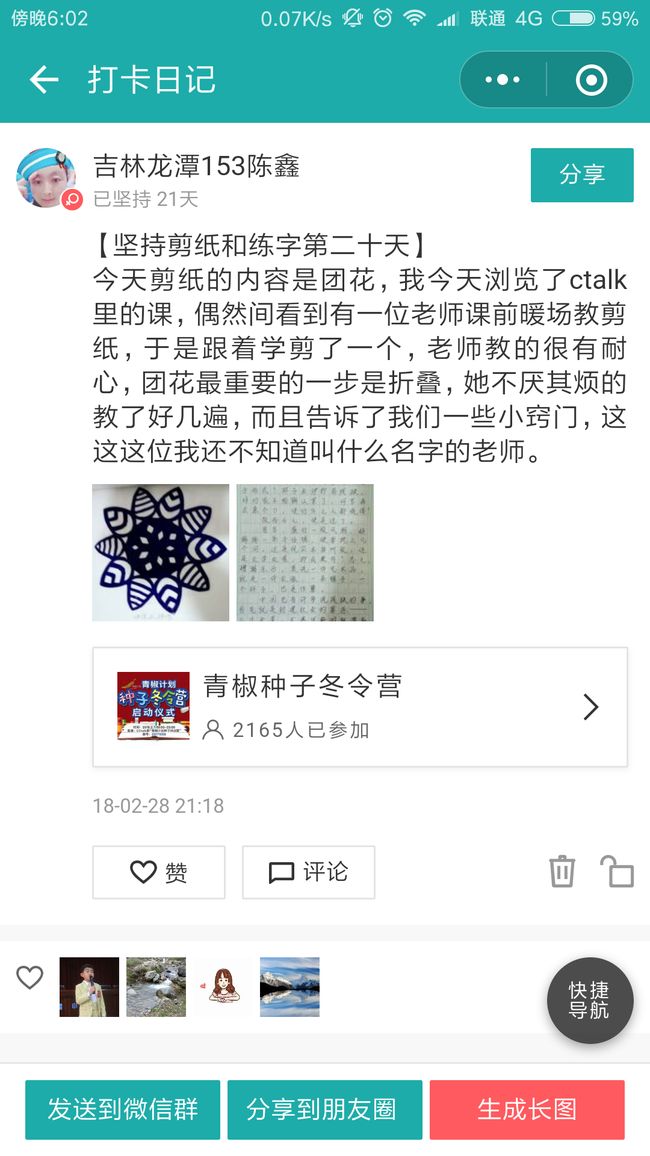
Task: Tap the 分享 button
Action: pyautogui.click(x=582, y=175)
